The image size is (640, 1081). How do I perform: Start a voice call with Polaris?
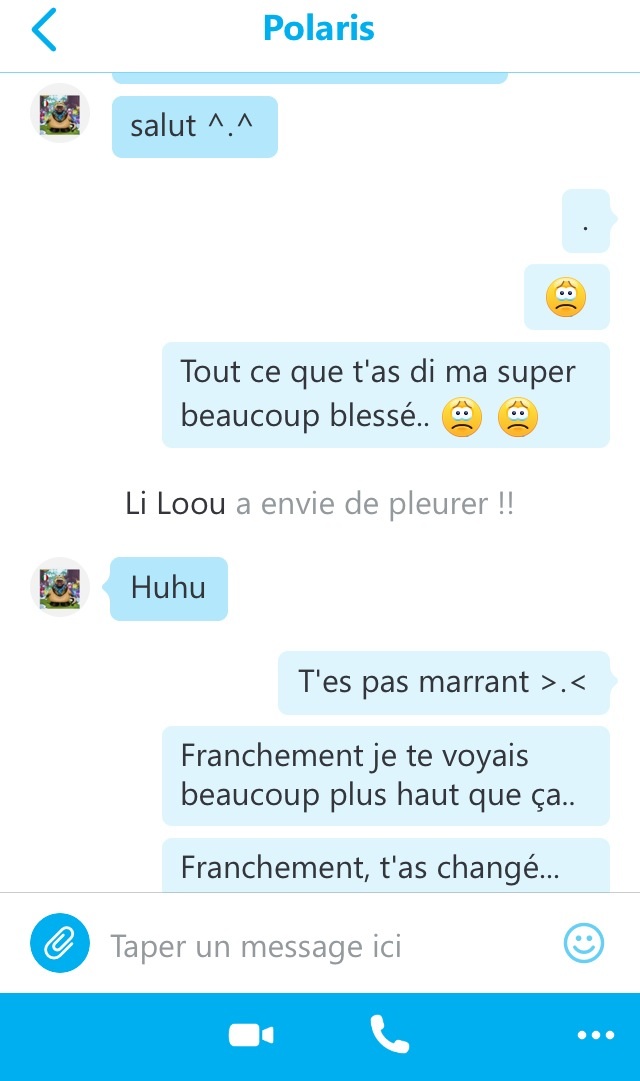point(390,1034)
